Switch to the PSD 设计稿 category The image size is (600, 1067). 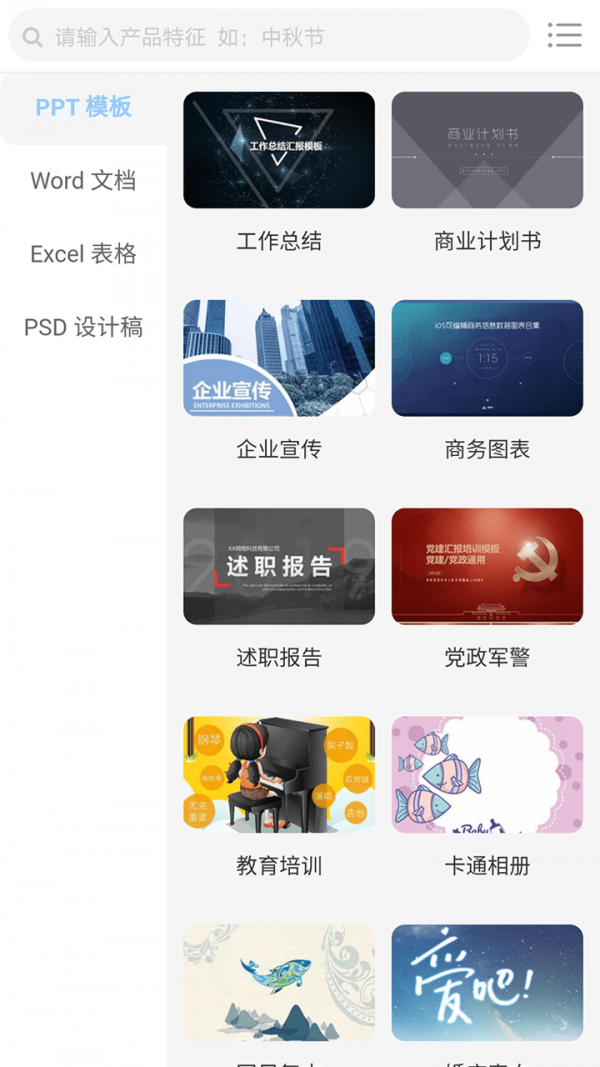(83, 327)
